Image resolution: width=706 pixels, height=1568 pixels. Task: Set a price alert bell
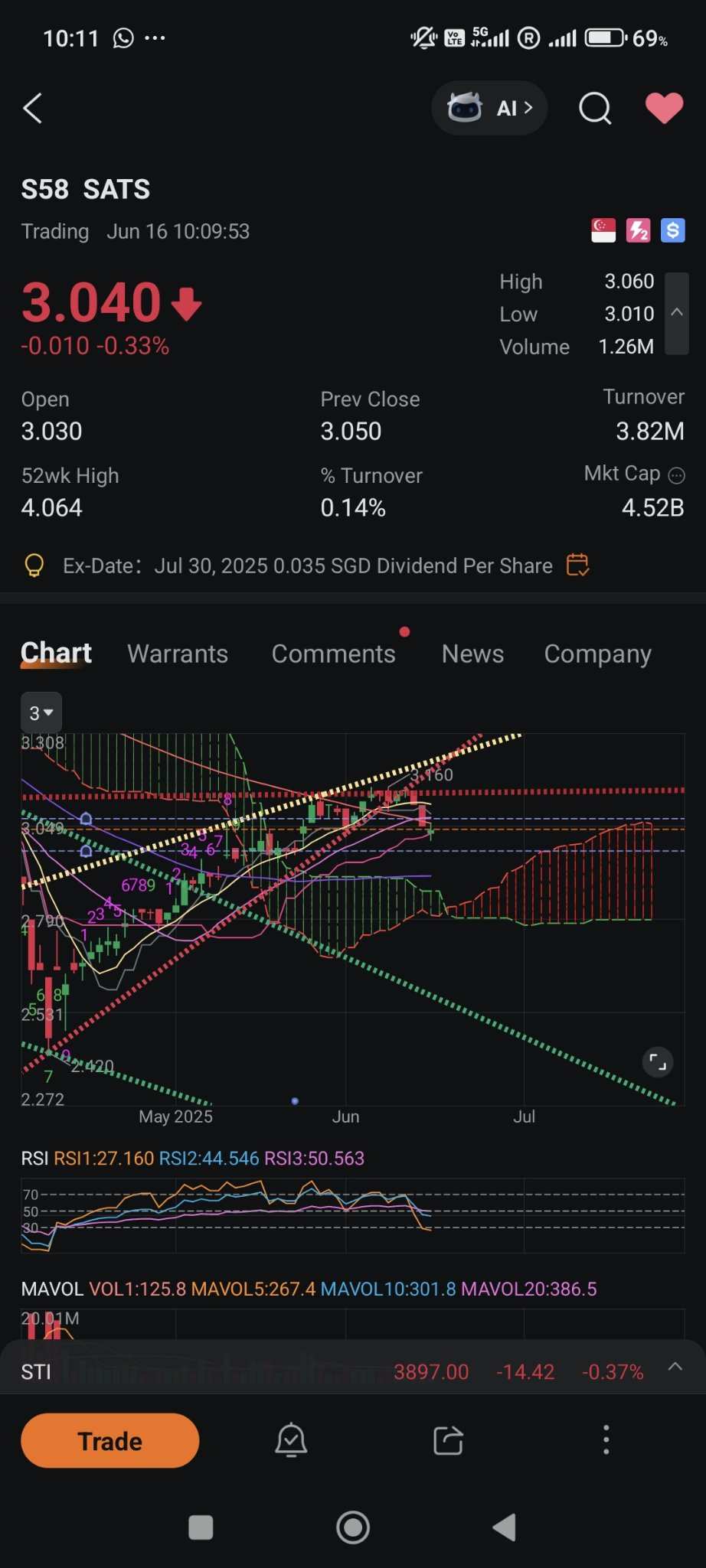pos(291,1440)
